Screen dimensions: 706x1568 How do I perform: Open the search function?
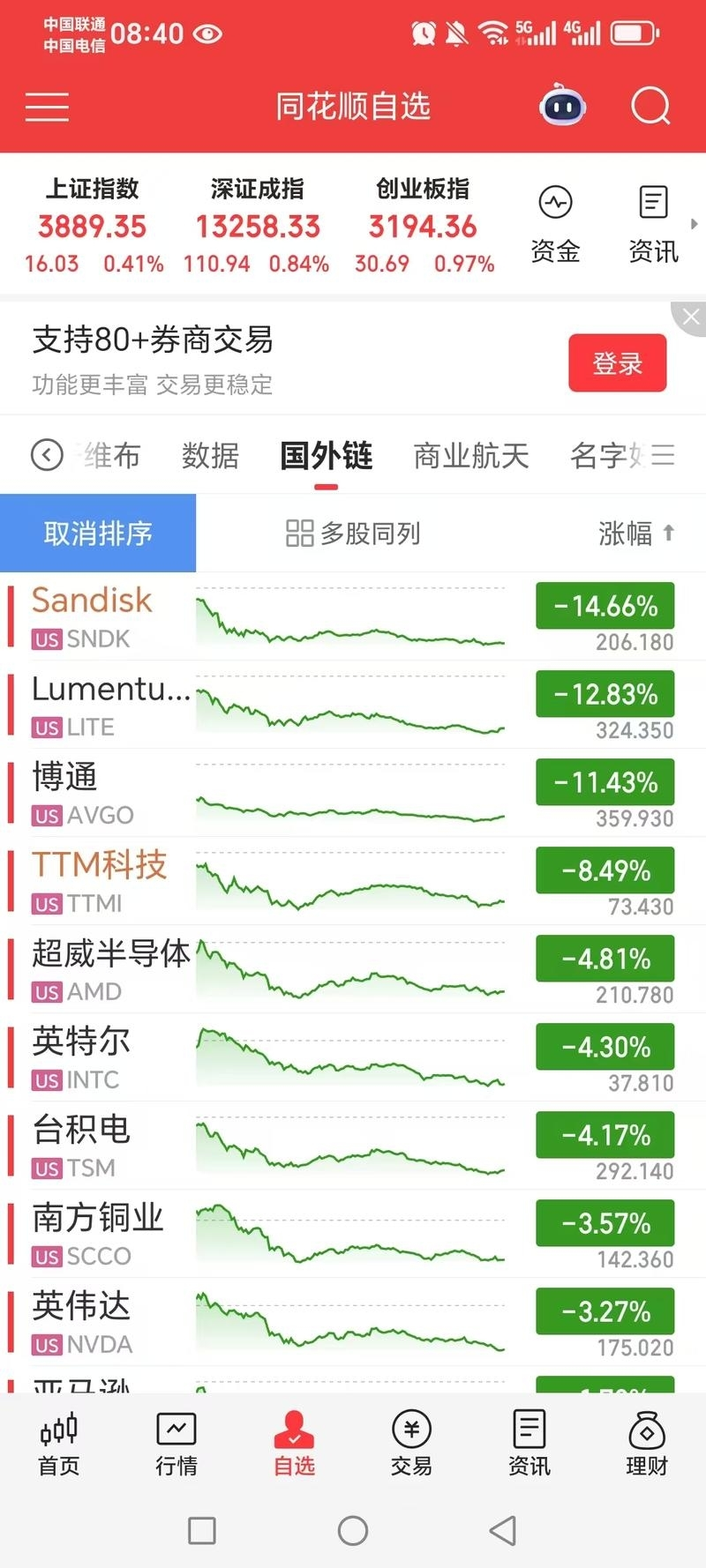click(650, 106)
